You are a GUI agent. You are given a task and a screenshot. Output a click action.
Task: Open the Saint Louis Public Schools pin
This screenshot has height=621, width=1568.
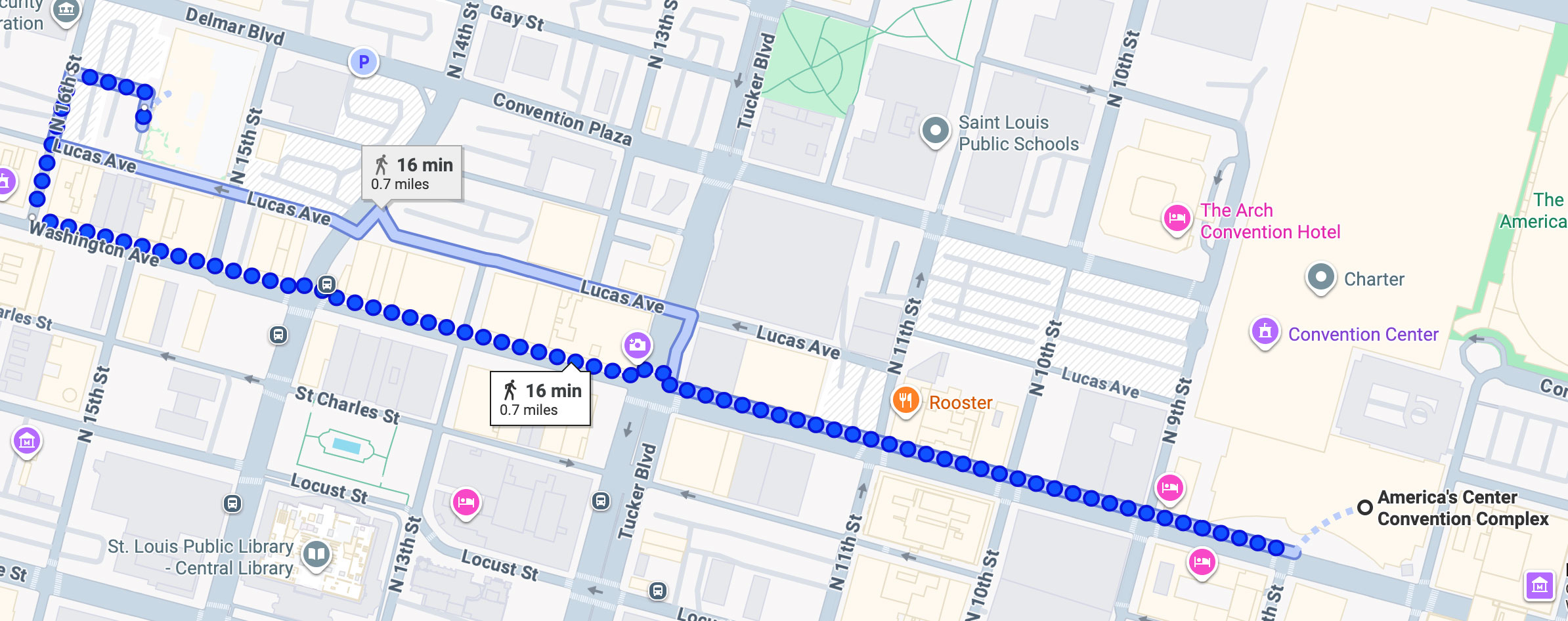click(x=935, y=130)
